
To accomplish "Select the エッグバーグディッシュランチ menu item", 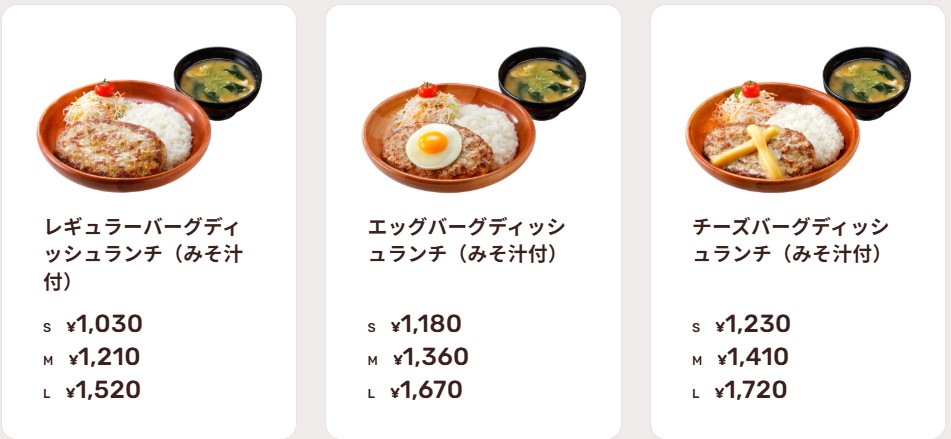I will pos(472,220).
